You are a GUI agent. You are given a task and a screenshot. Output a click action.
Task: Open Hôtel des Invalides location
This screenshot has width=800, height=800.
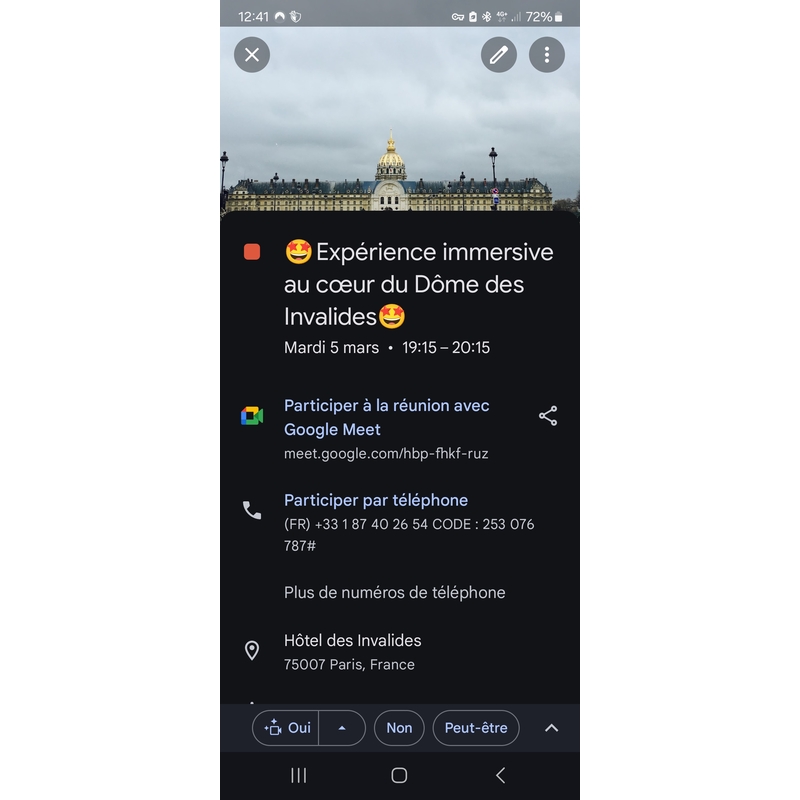coord(352,651)
